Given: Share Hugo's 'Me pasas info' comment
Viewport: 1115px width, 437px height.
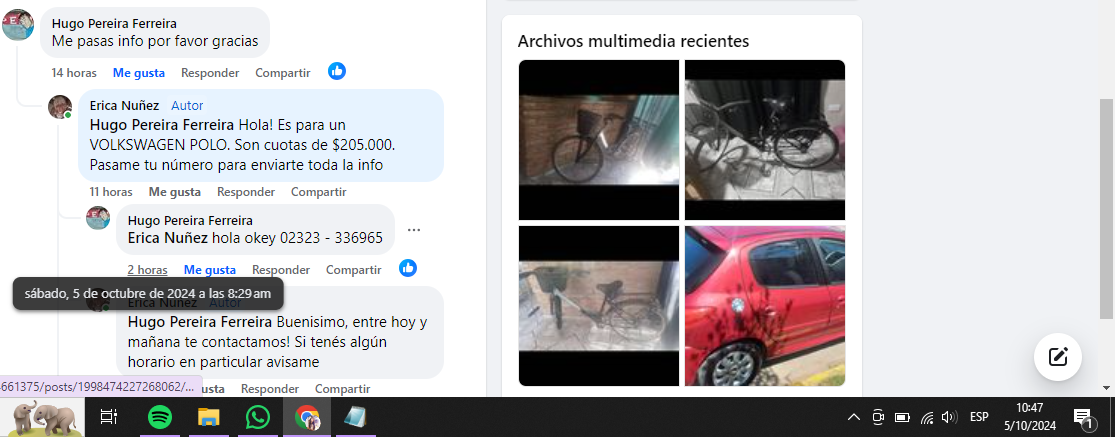Looking at the screenshot, I should point(282,73).
